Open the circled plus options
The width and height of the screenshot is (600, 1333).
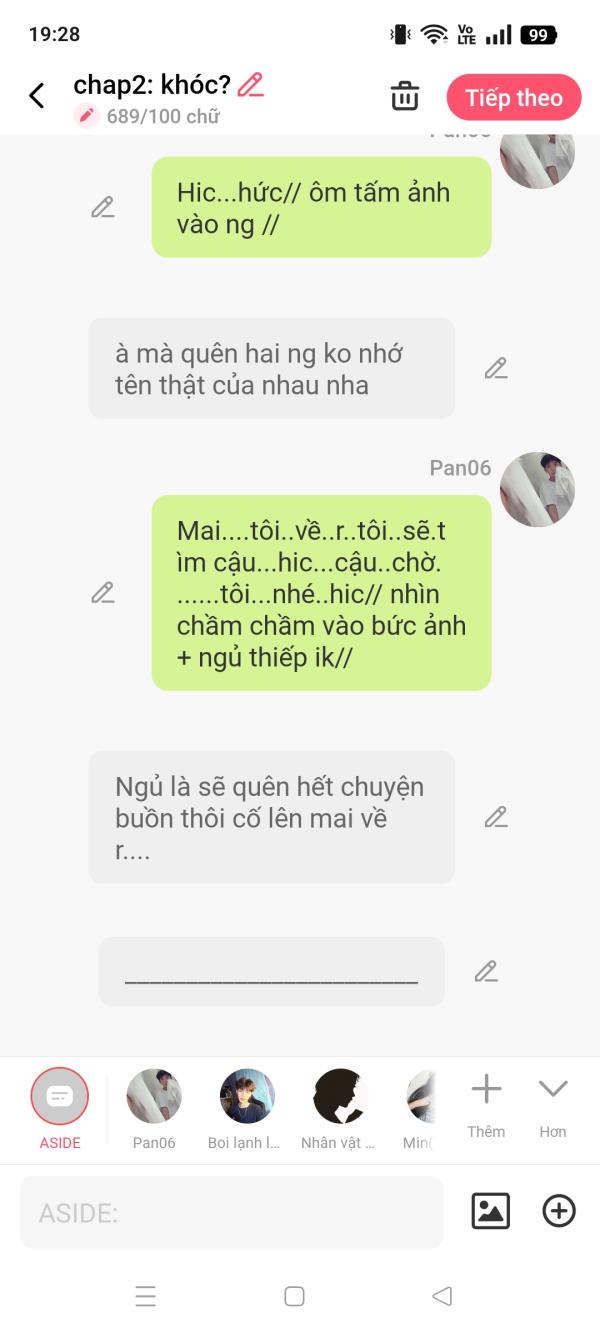(x=559, y=1211)
